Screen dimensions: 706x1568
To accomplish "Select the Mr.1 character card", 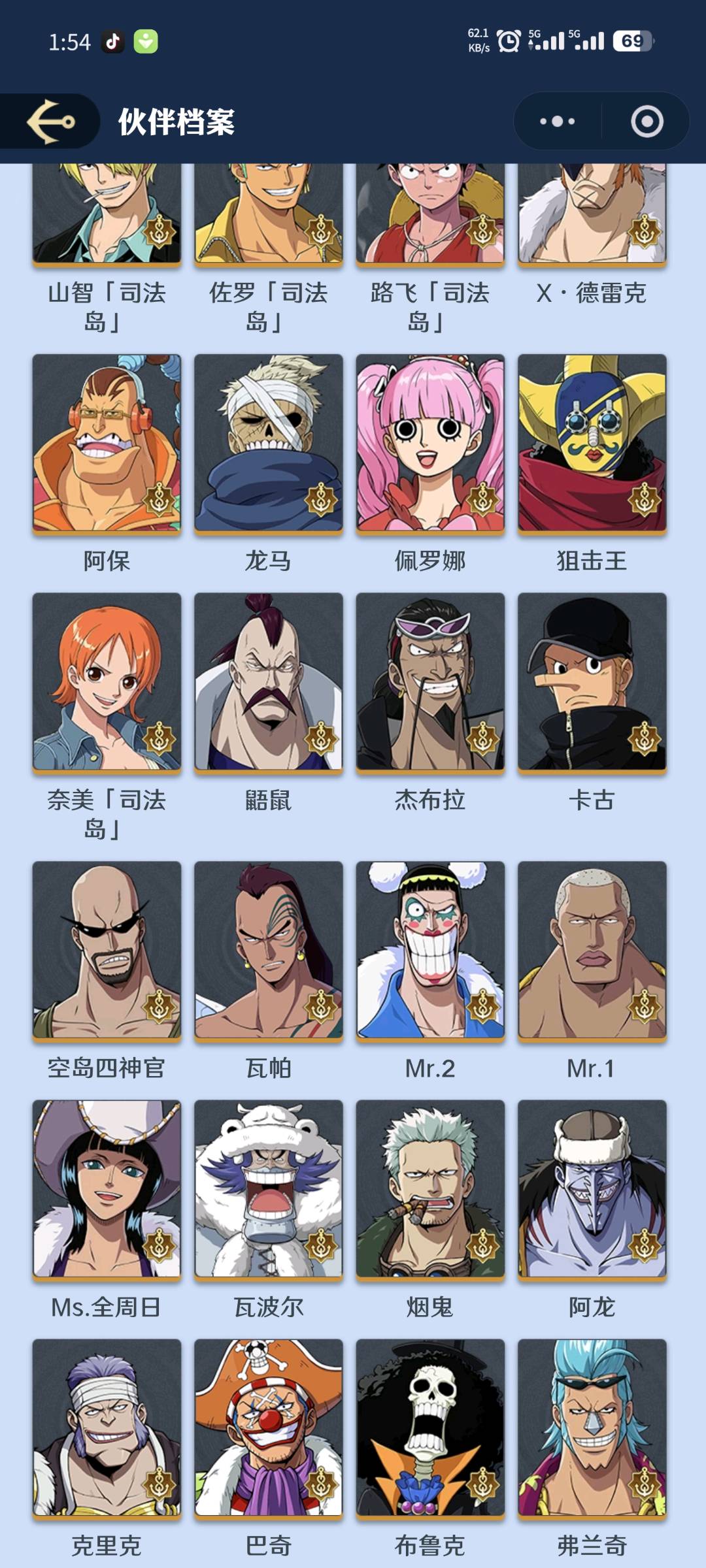I will tap(592, 951).
